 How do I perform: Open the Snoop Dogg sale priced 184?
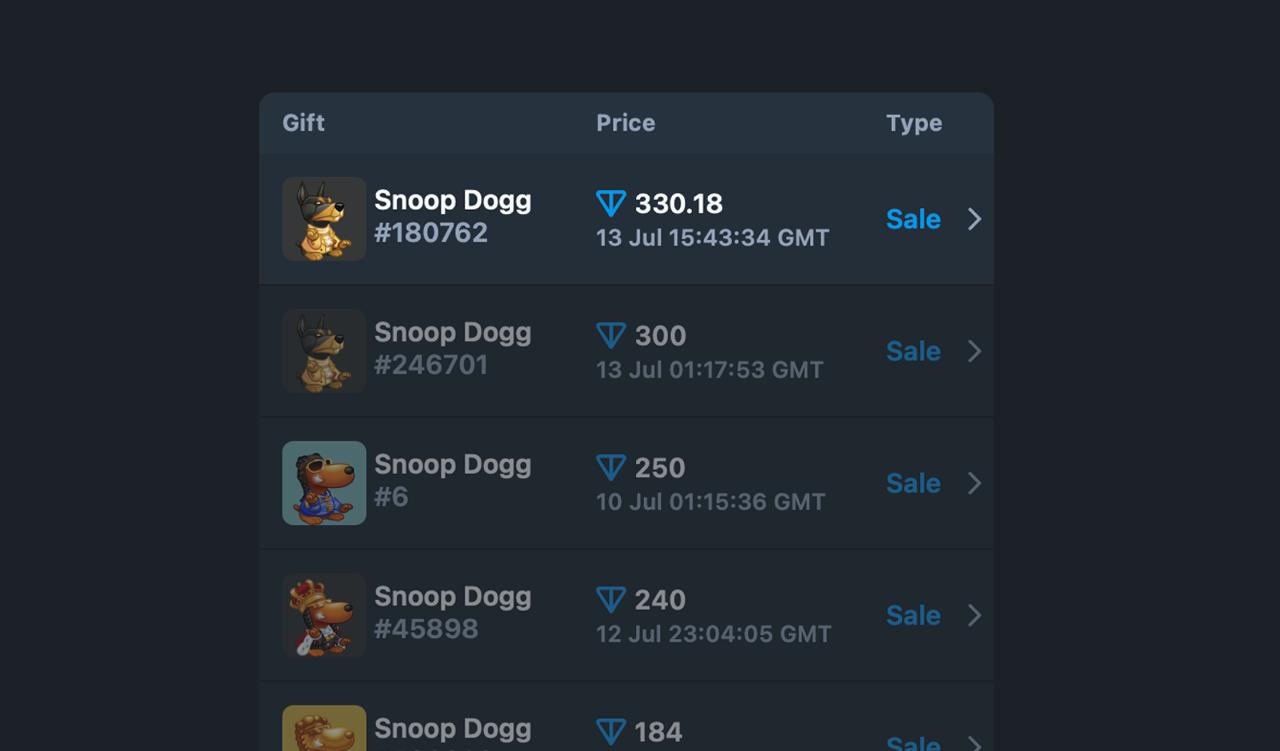click(x=626, y=732)
